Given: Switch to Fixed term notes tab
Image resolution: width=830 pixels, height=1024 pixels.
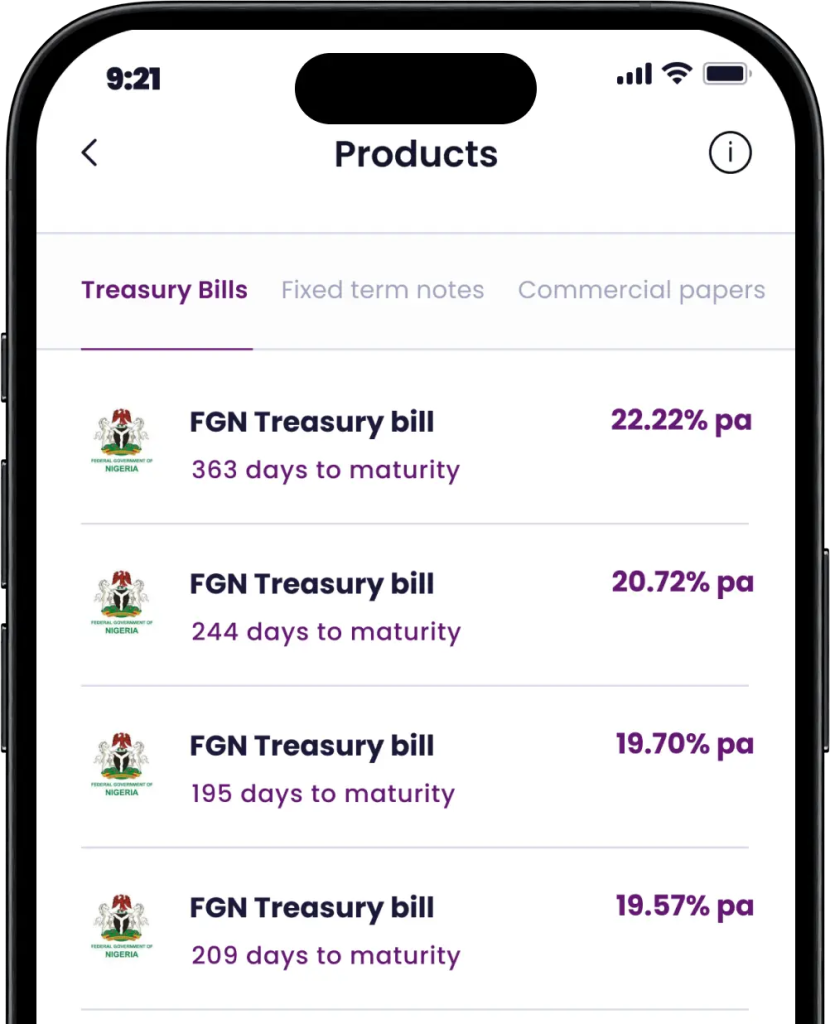Looking at the screenshot, I should [382, 291].
